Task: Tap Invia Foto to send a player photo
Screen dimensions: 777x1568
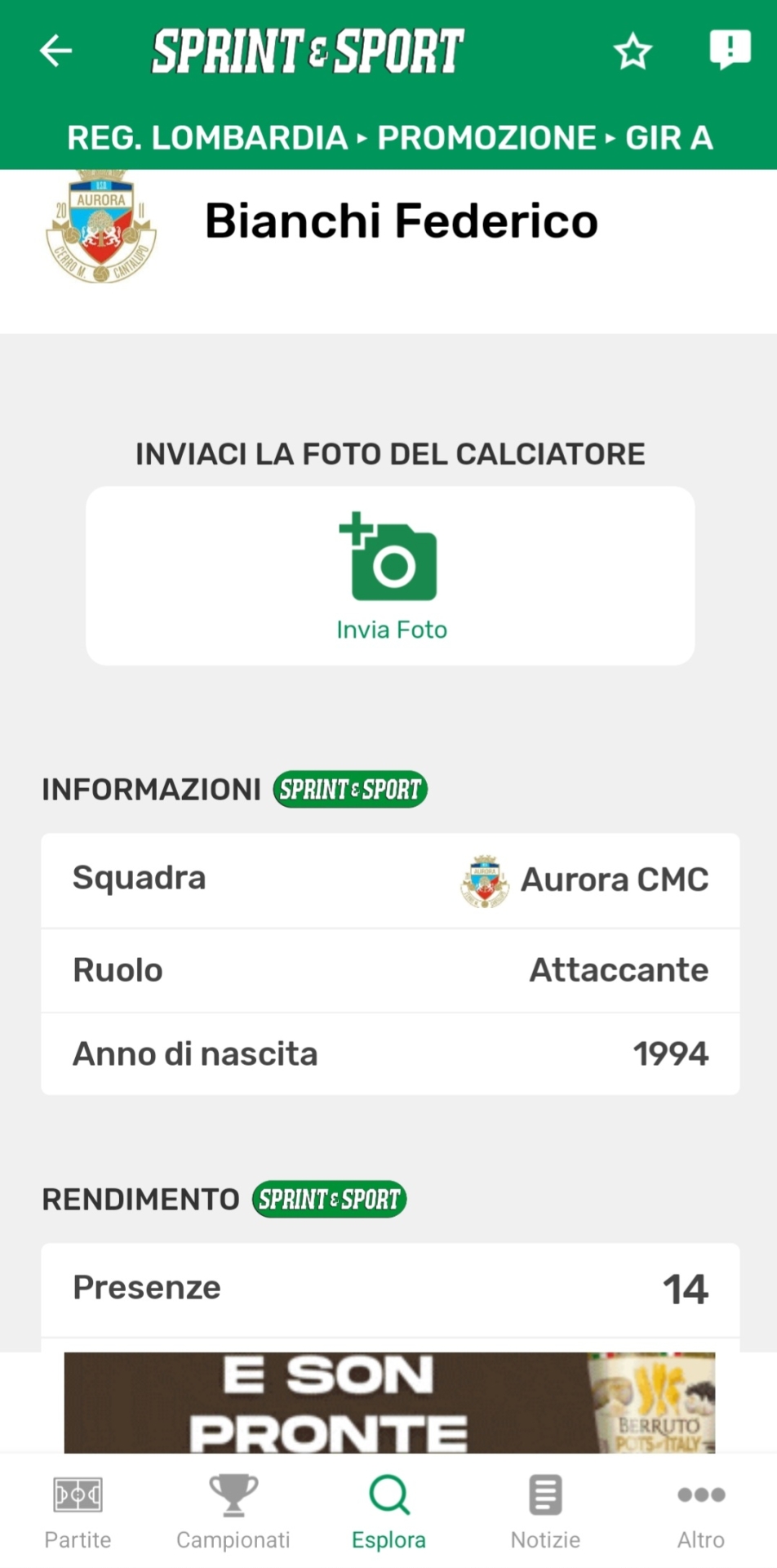Action: [391, 576]
